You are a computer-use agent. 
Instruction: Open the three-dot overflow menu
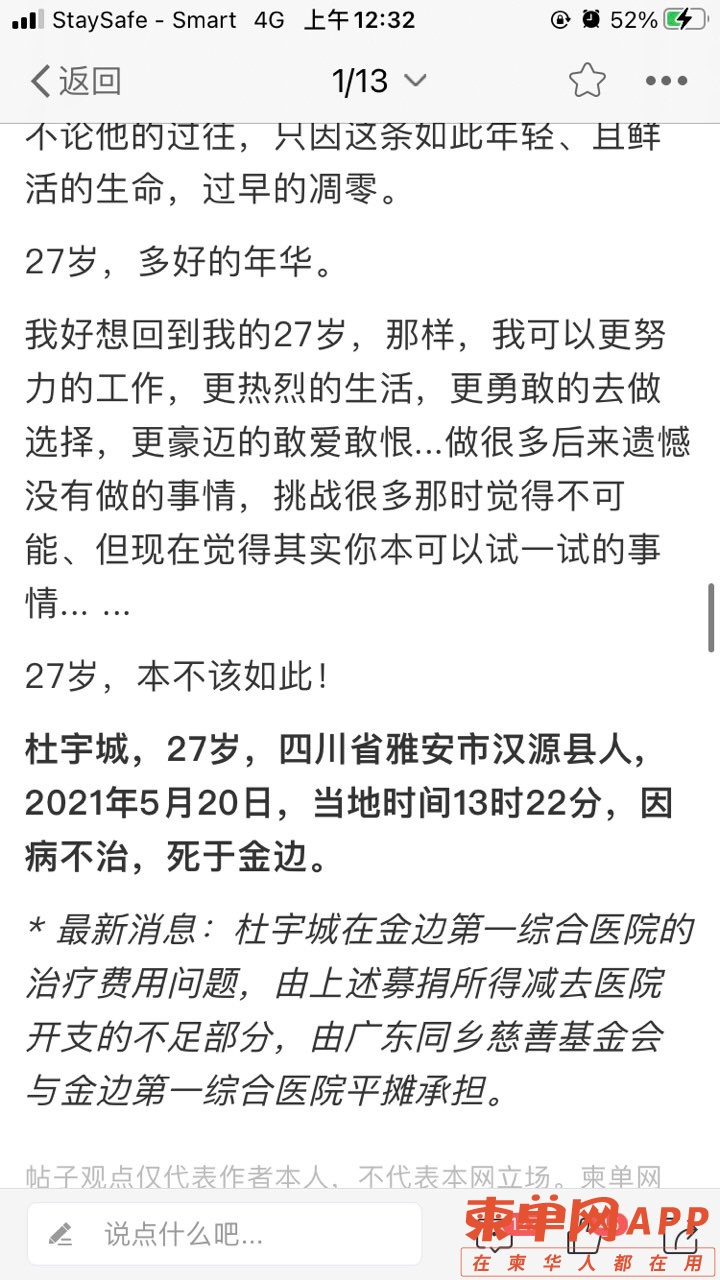coord(666,81)
